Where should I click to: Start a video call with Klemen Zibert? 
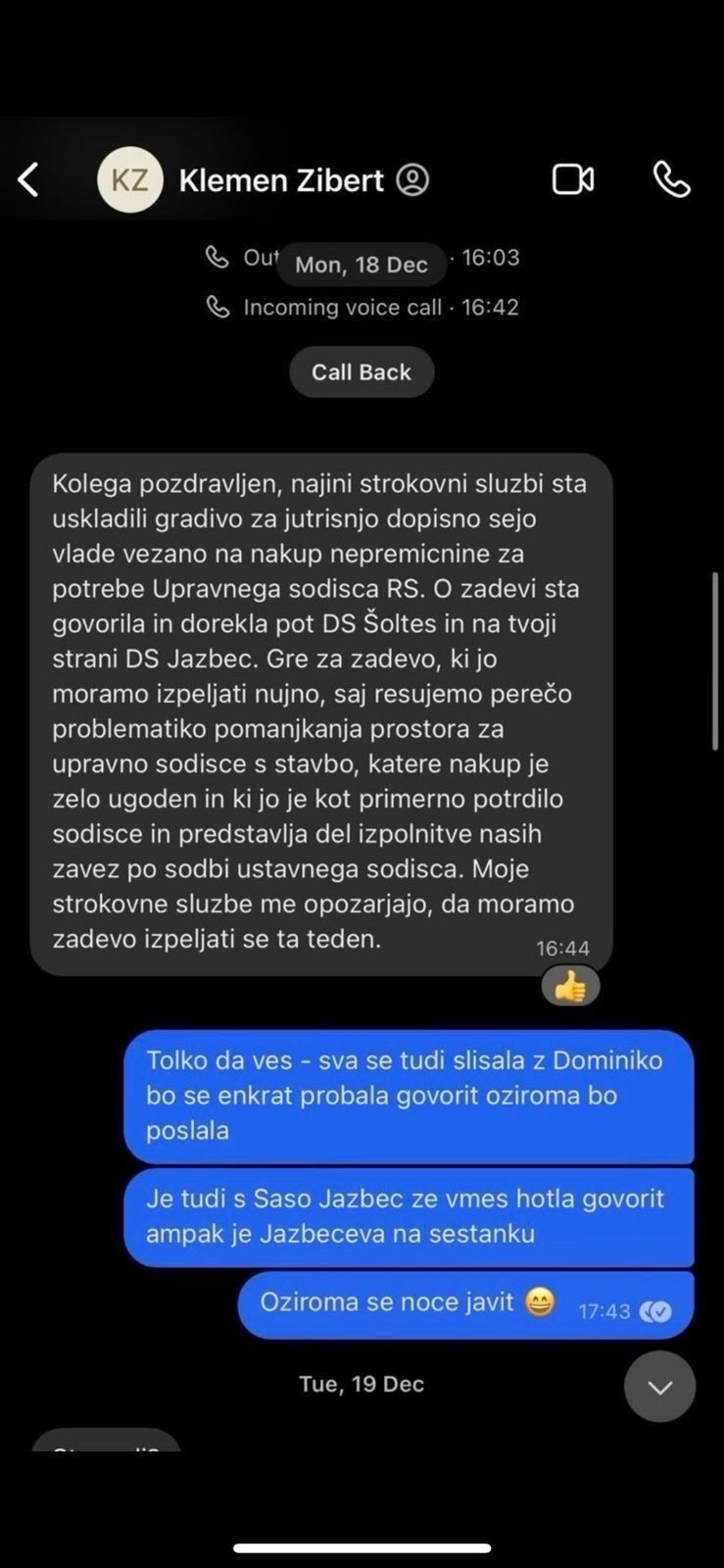[573, 179]
